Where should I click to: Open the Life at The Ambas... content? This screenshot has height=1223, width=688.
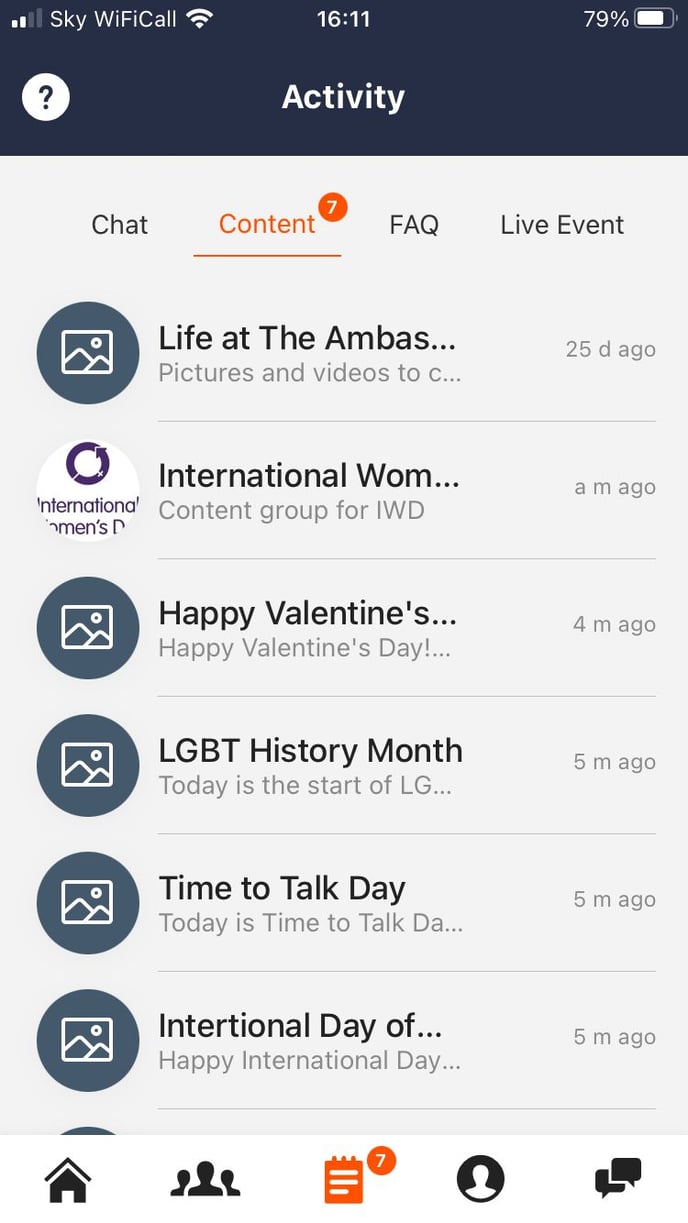click(344, 353)
